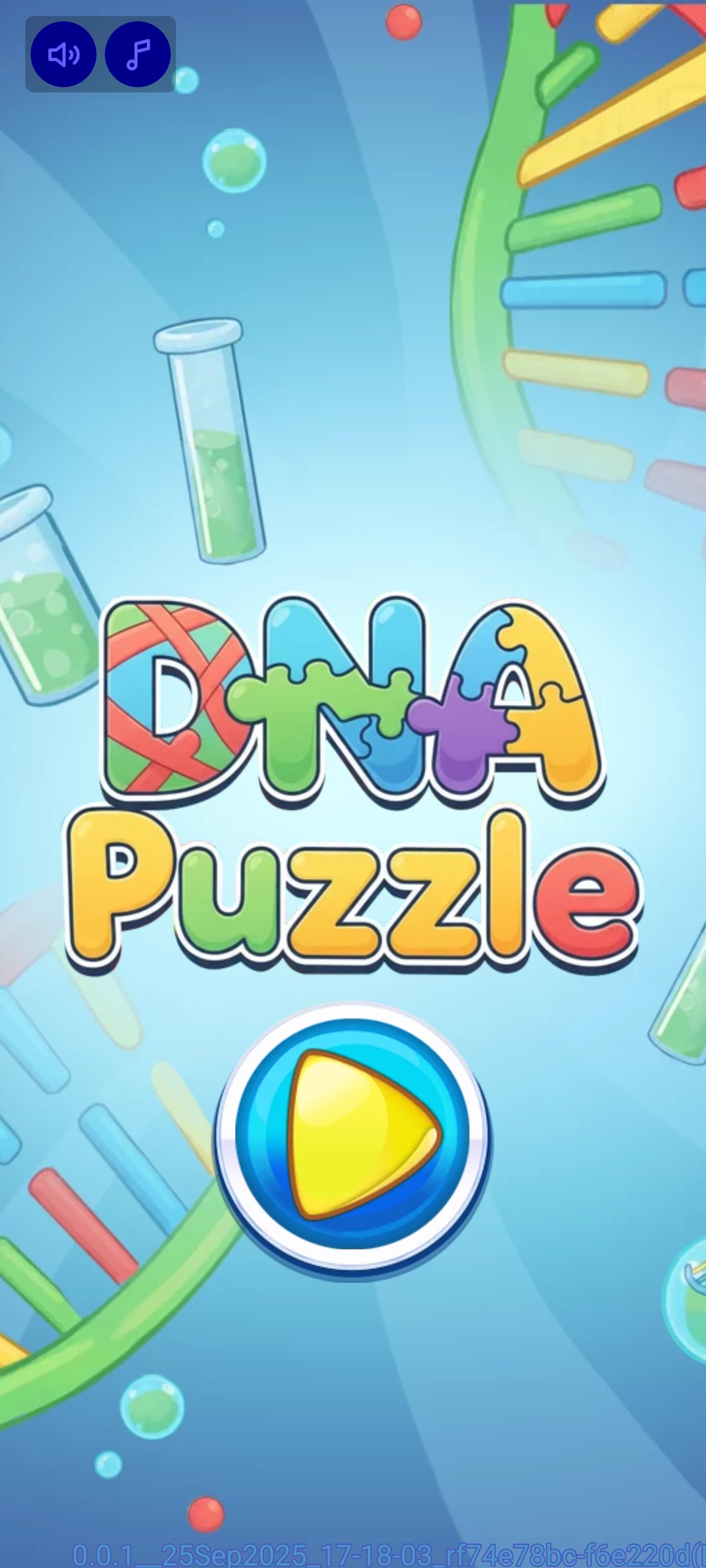Screen dimensions: 706x1568
Task: Start the game with the yellow play button
Action: (x=352, y=1141)
